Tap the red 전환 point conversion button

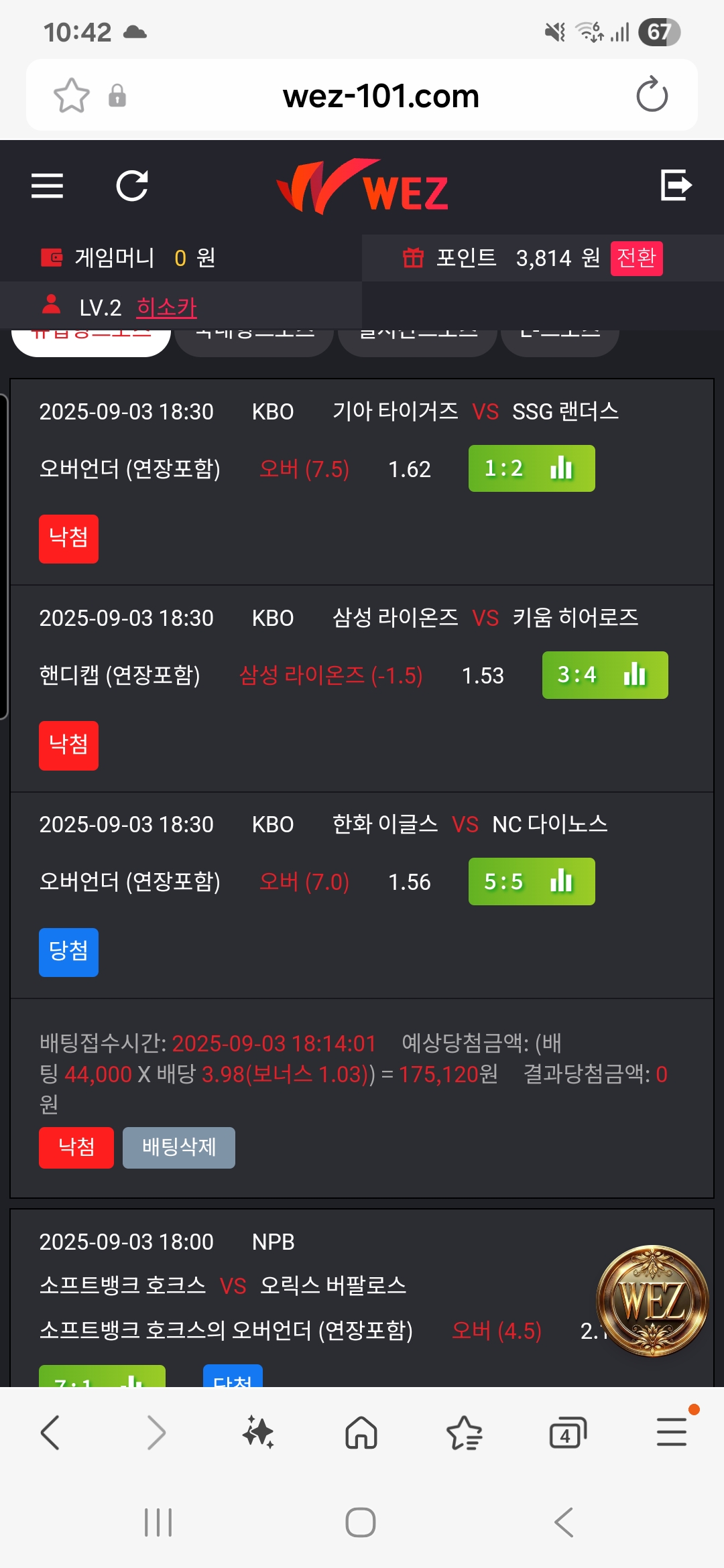tap(636, 258)
